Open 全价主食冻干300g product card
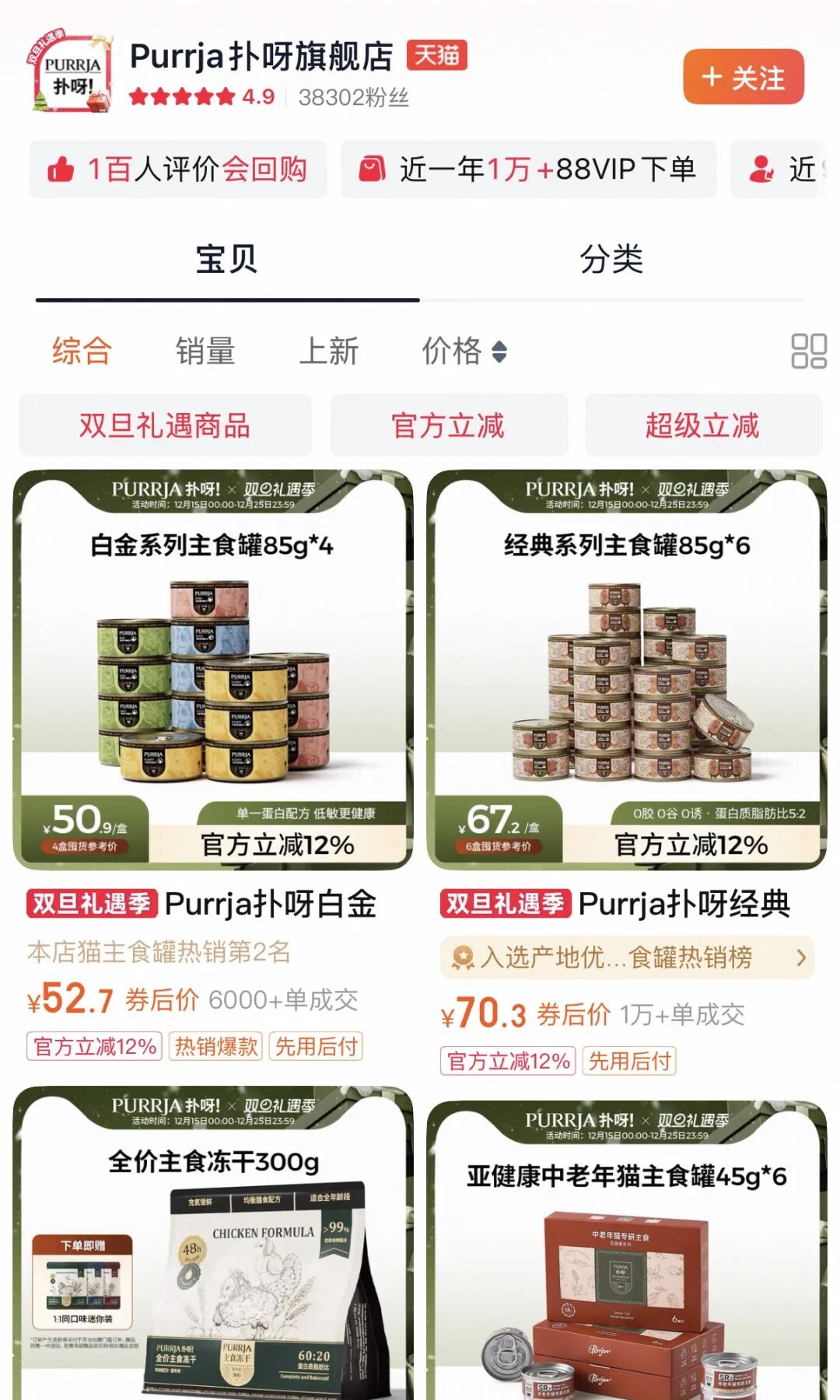This screenshot has width=840, height=1400. tap(213, 1260)
